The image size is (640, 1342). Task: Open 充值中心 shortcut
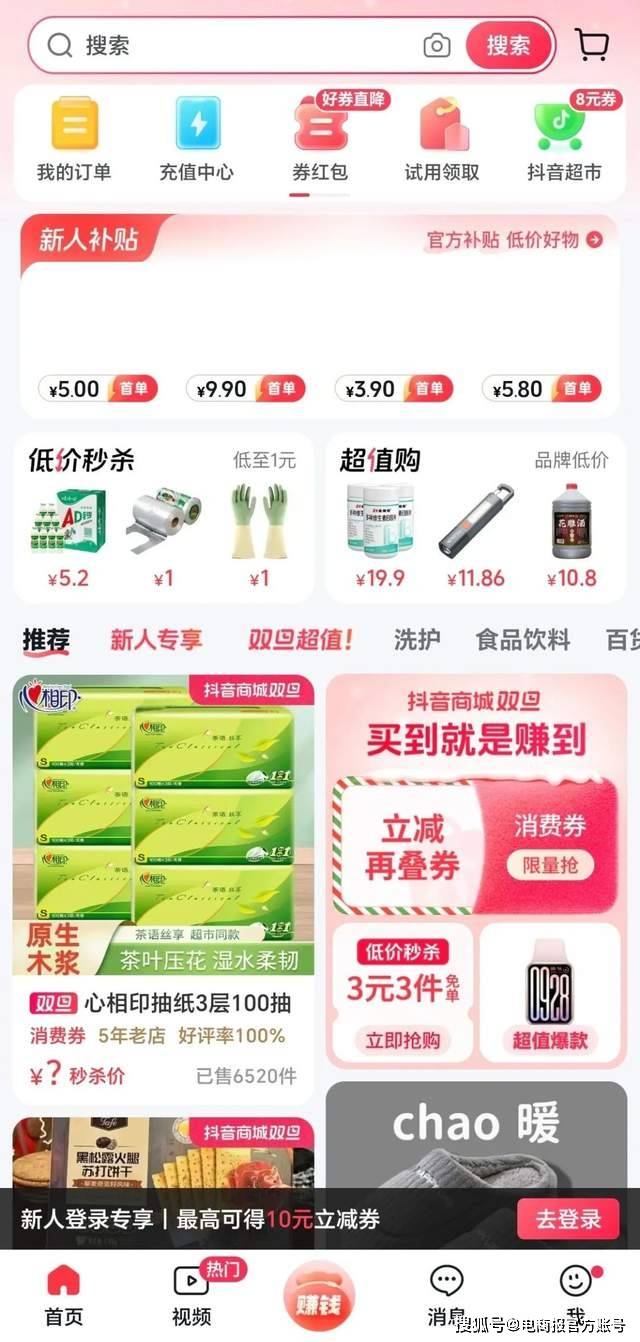(197, 140)
